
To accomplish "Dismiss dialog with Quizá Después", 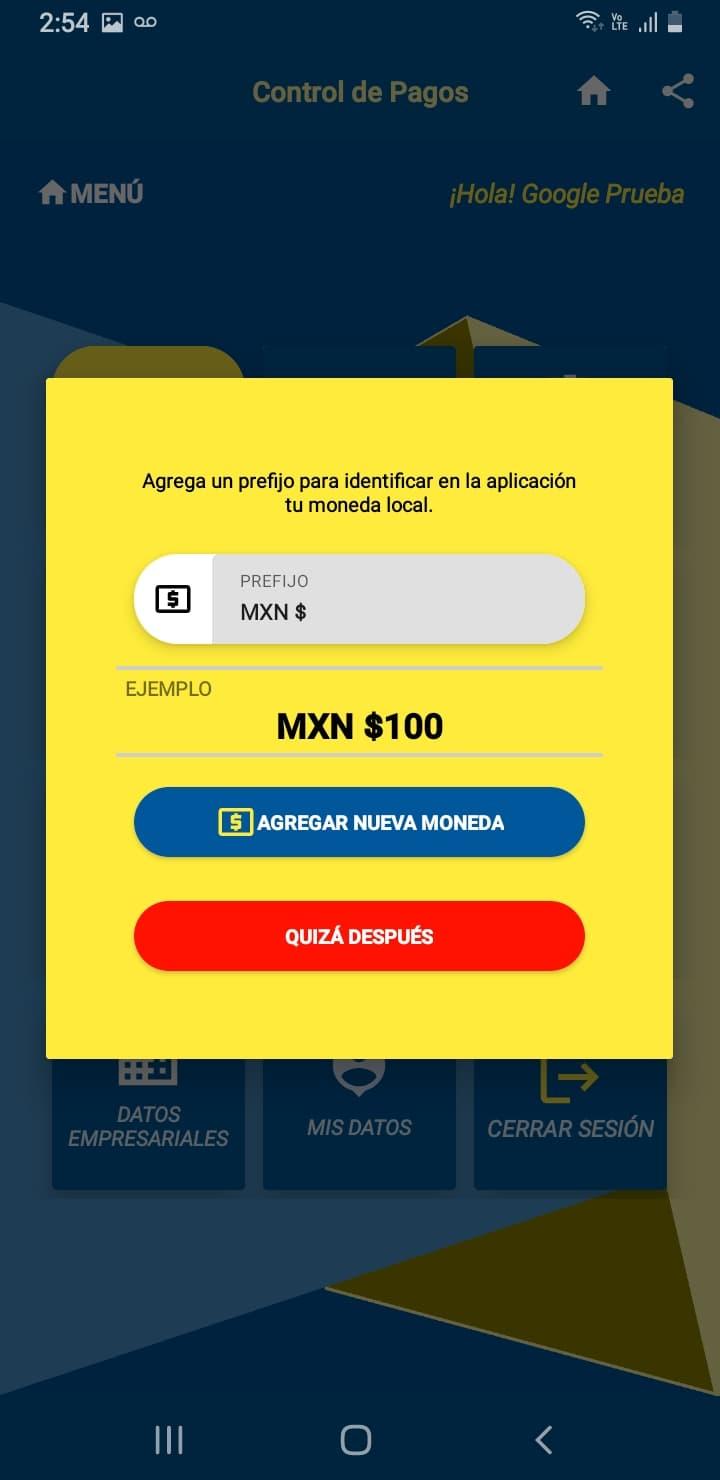I will point(359,936).
